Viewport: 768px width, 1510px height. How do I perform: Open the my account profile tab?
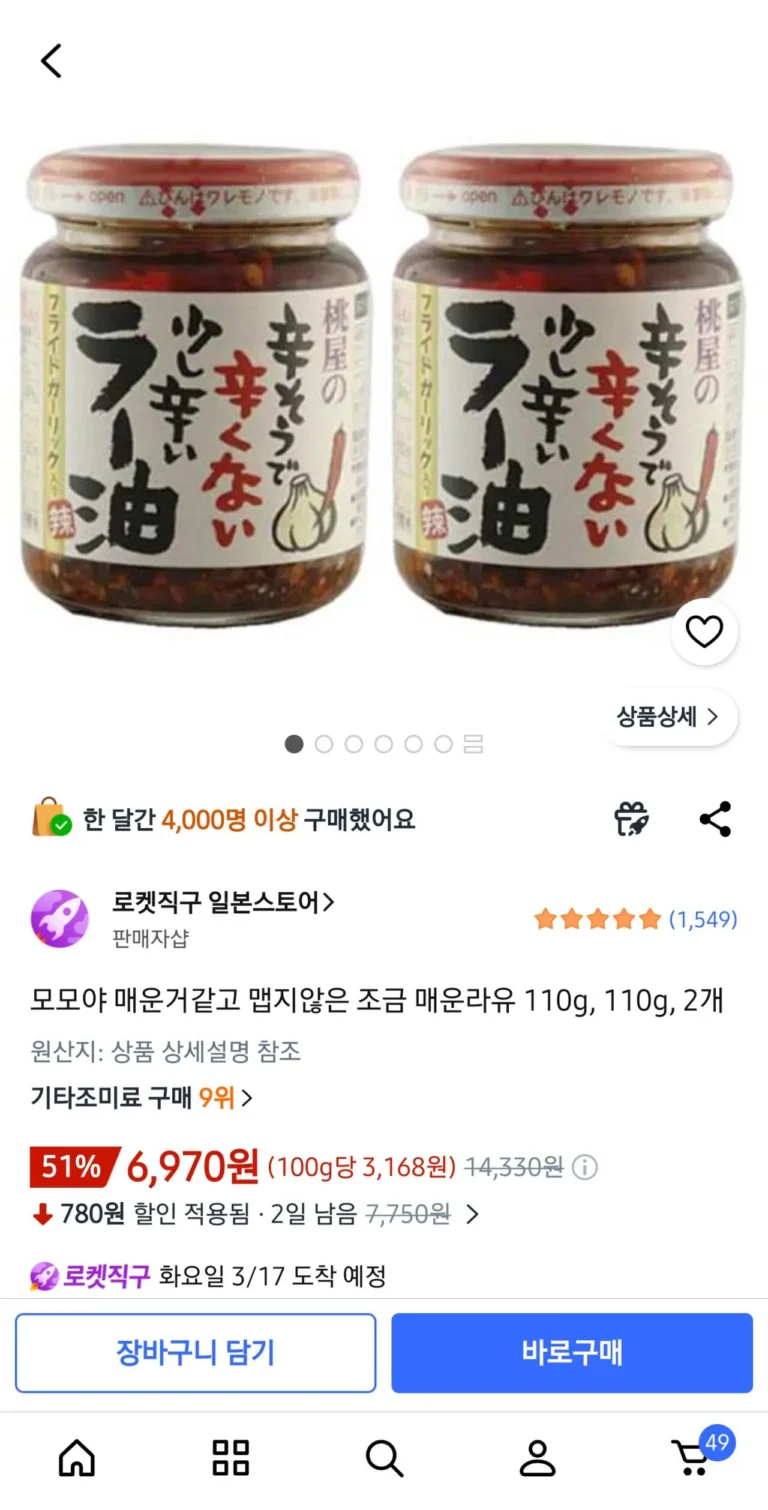click(x=537, y=1458)
